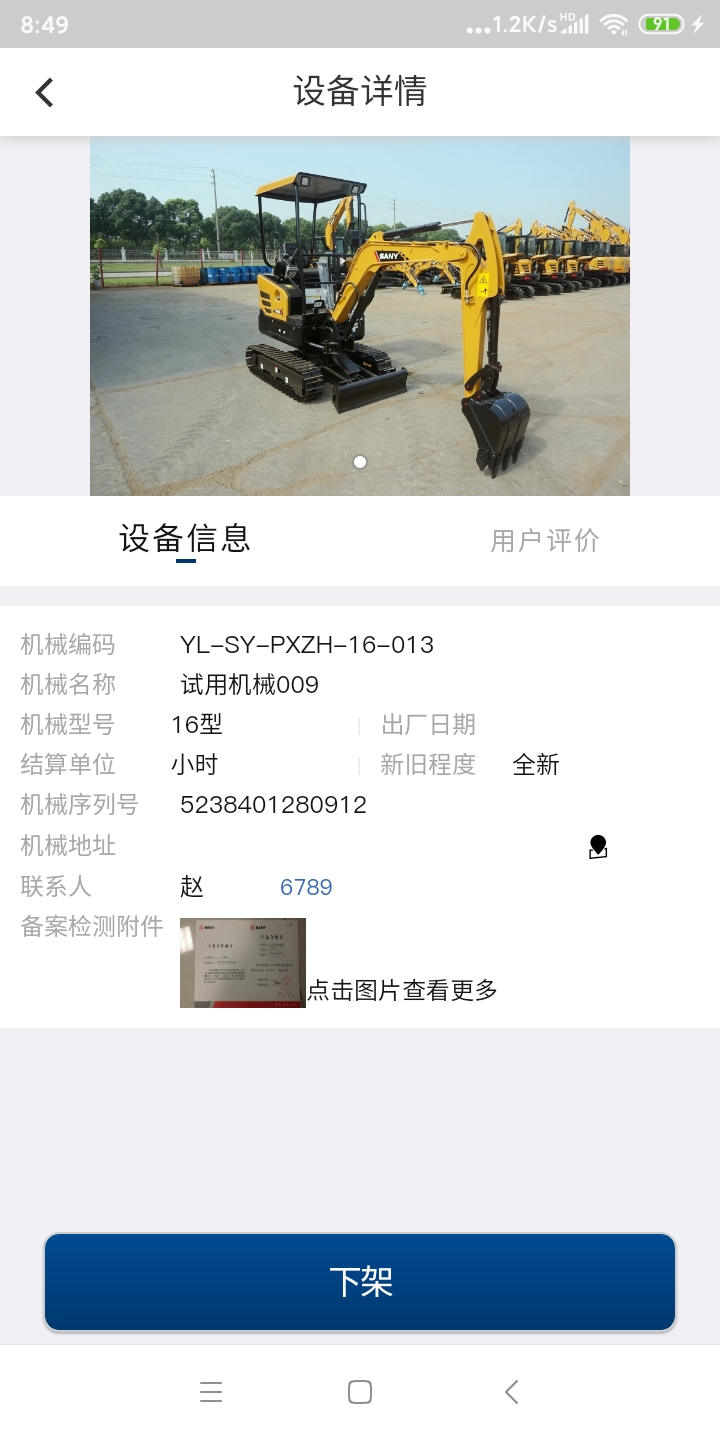
Task: Tap the home square icon at bottom
Action: point(360,1391)
